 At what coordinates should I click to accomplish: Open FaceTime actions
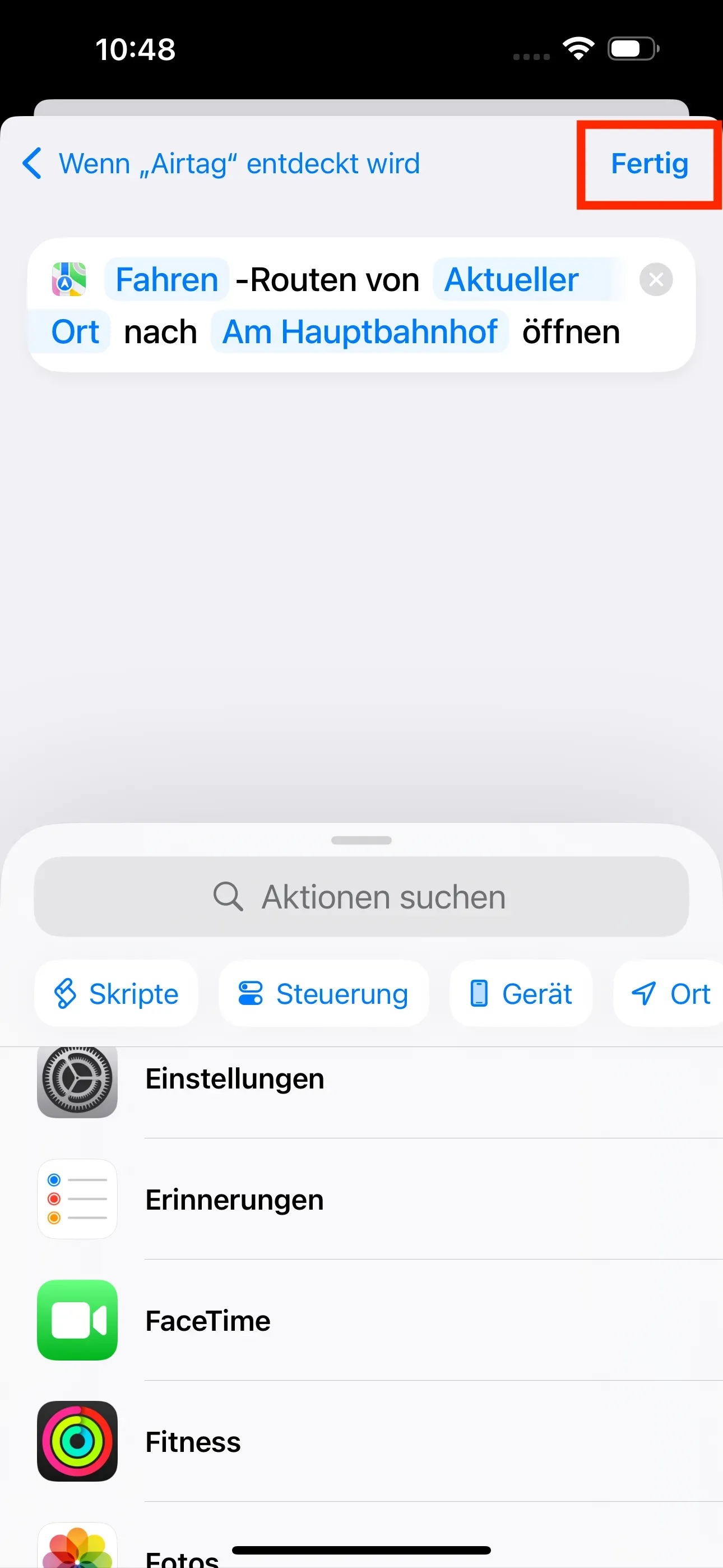208,1321
